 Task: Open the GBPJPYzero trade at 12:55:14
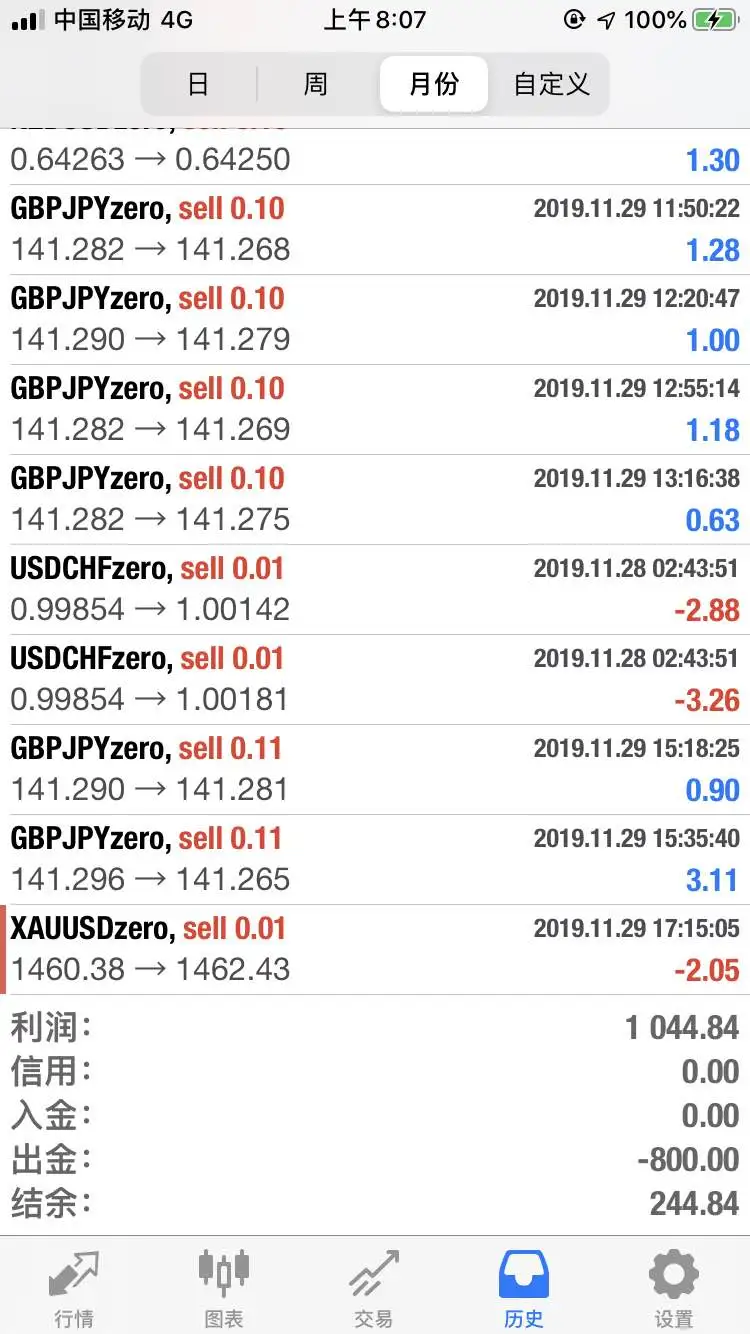tap(375, 410)
